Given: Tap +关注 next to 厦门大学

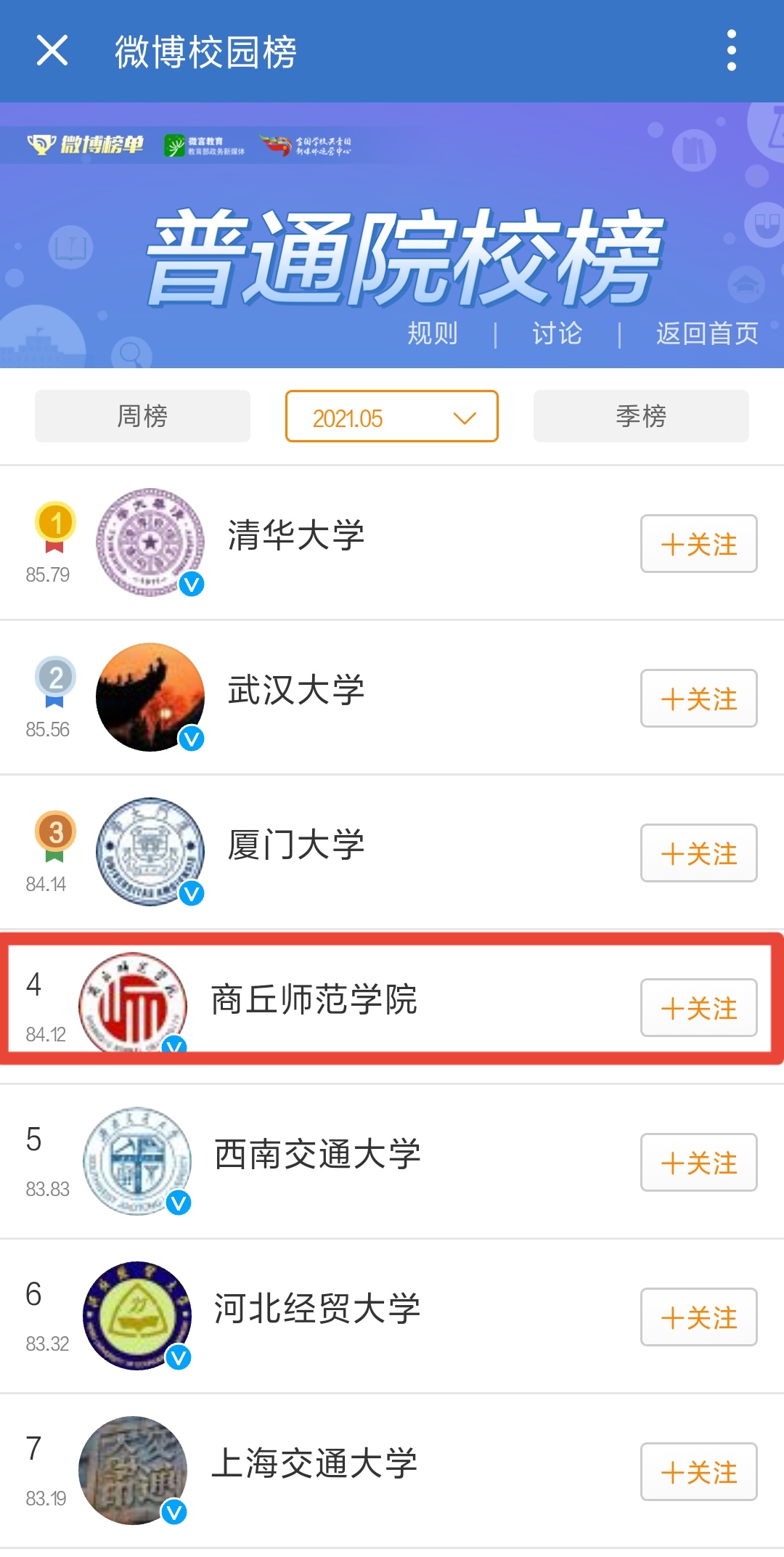Looking at the screenshot, I should [698, 853].
